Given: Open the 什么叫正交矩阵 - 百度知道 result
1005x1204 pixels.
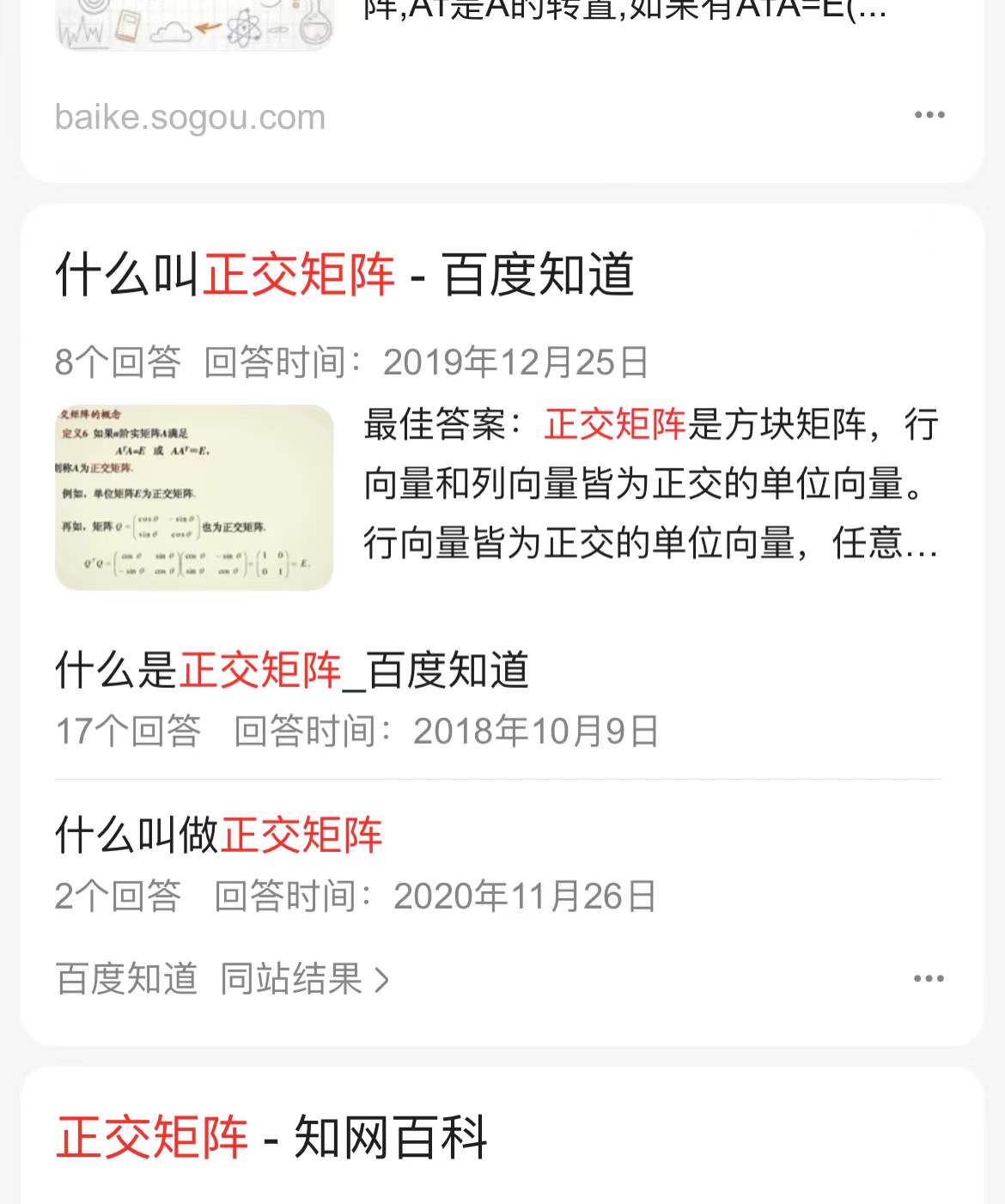Looking at the screenshot, I should click(x=344, y=275).
